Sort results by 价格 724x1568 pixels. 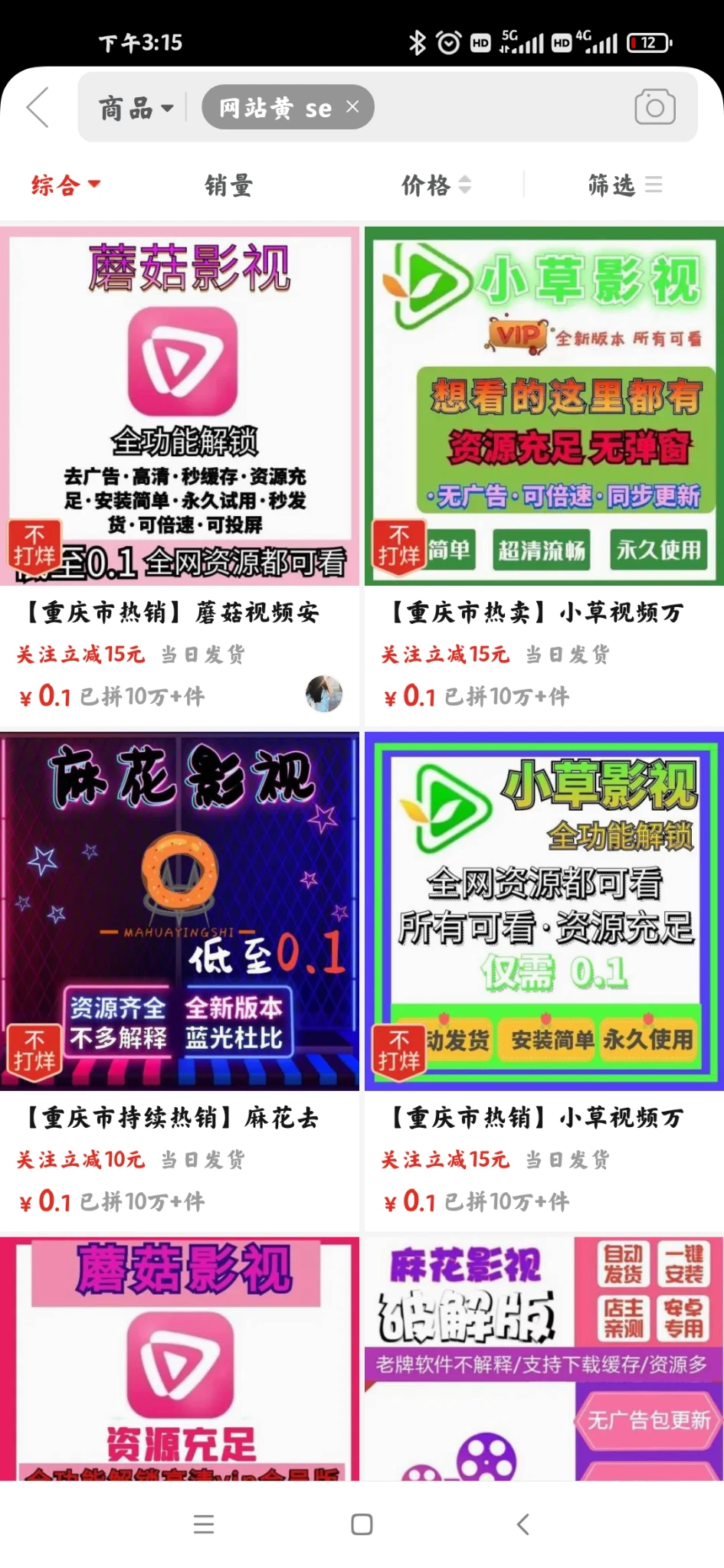click(436, 185)
